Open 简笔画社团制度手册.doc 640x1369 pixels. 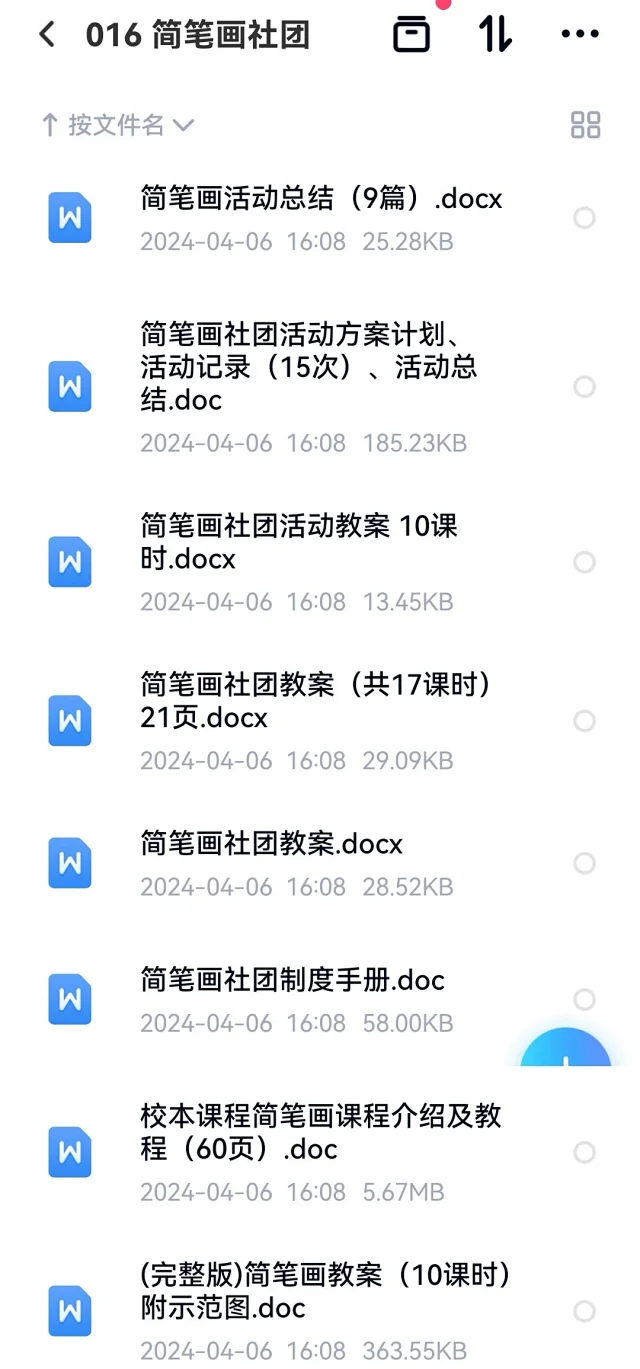pyautogui.click(x=320, y=999)
